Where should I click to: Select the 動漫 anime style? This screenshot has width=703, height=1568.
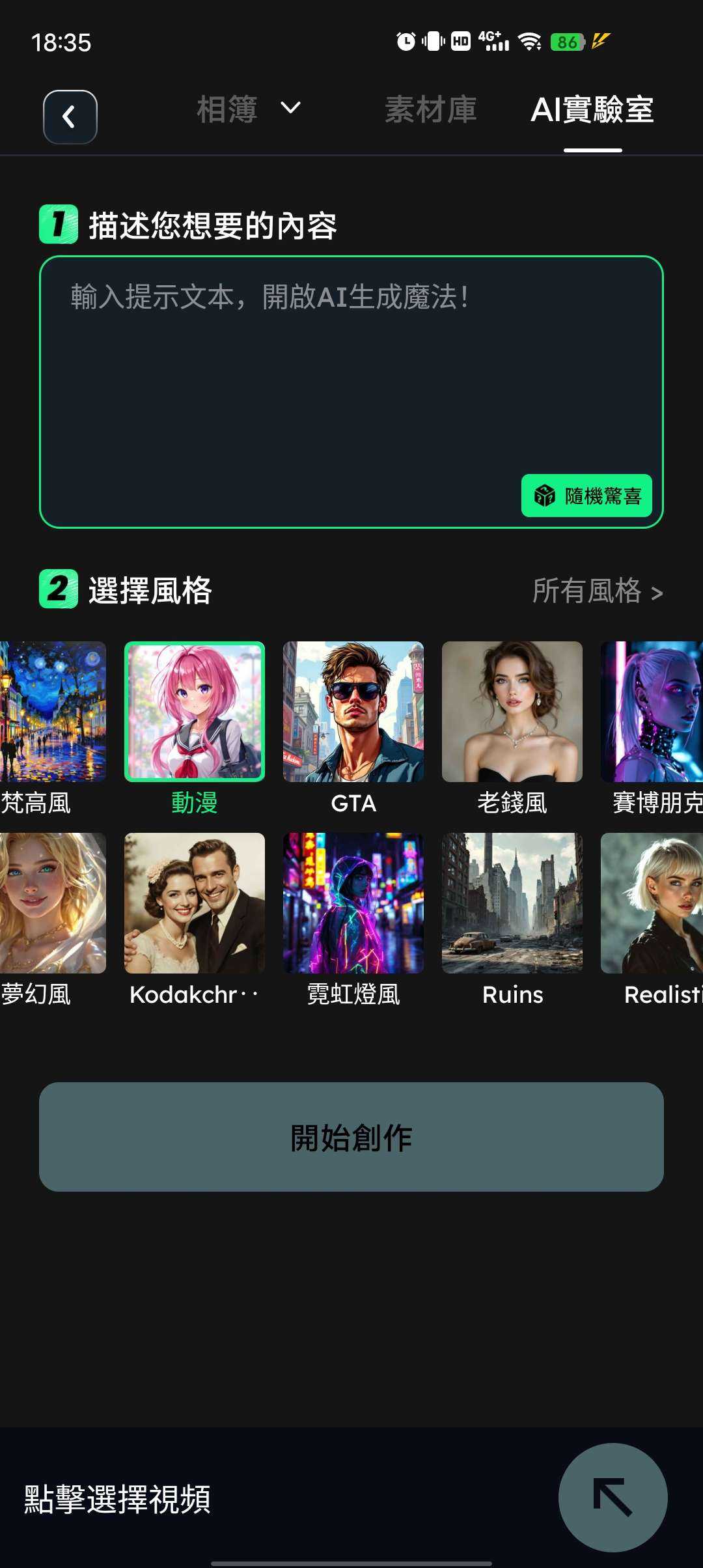click(x=195, y=712)
